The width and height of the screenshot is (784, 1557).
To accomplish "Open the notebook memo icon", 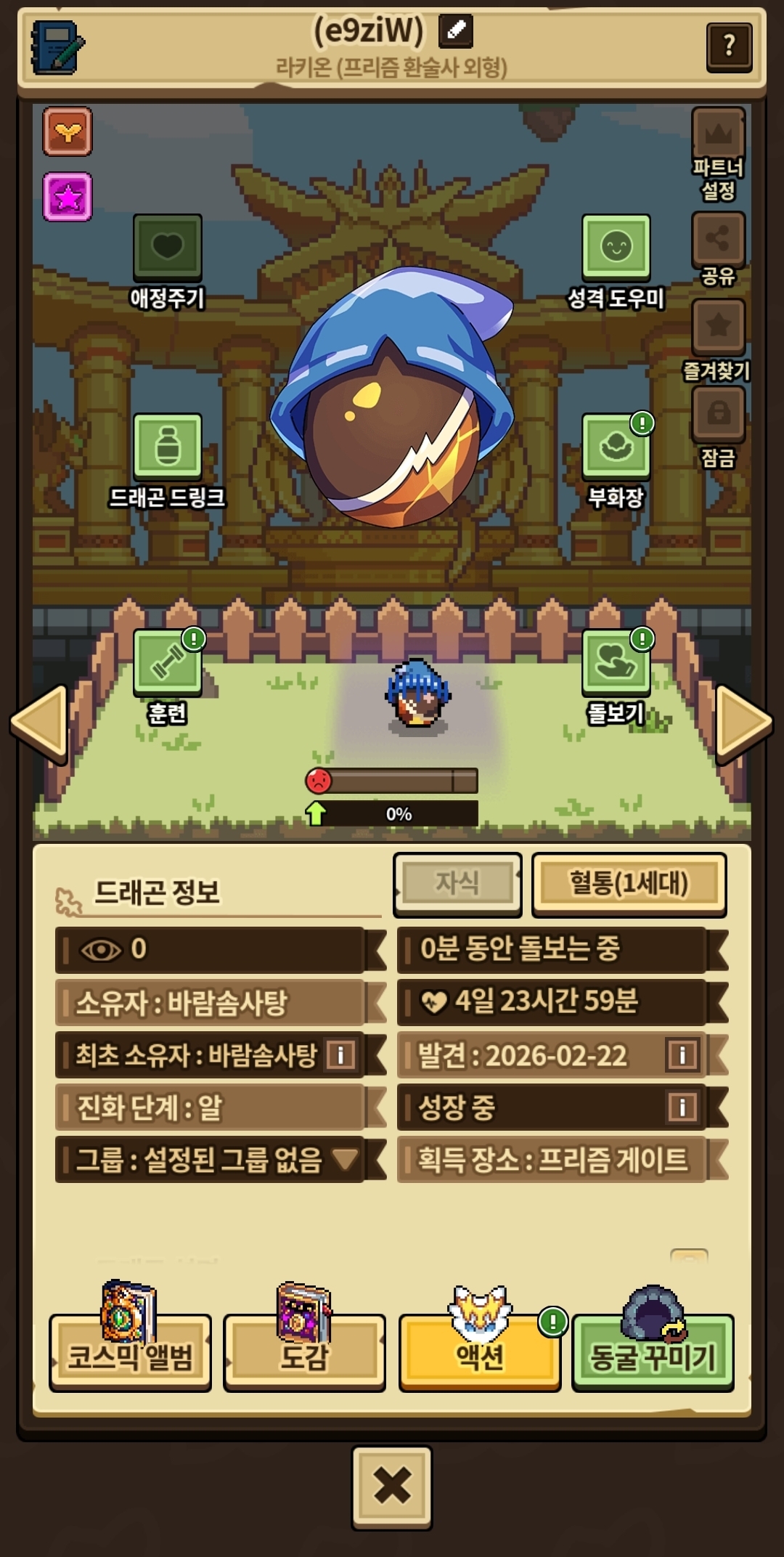I will [x=57, y=47].
